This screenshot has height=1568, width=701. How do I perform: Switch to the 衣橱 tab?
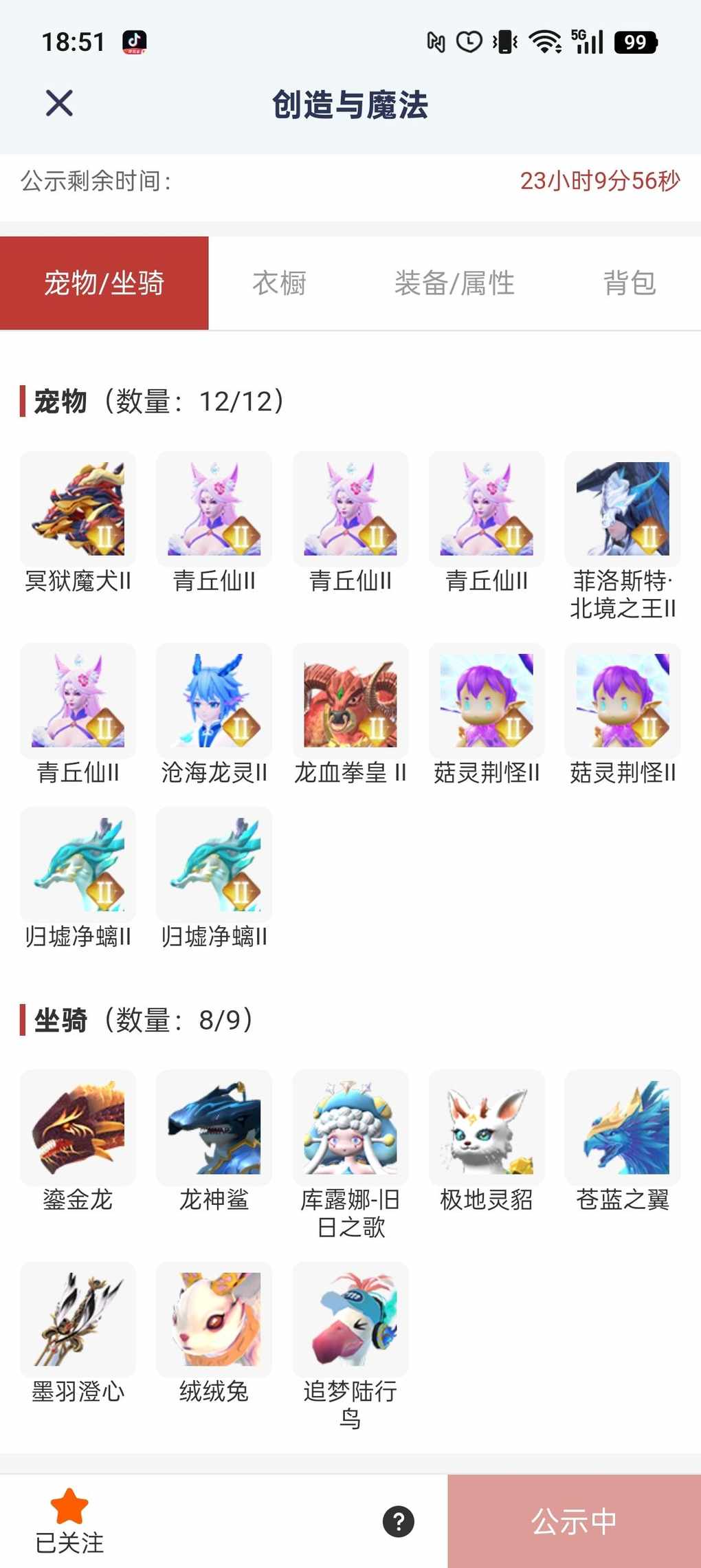point(279,283)
